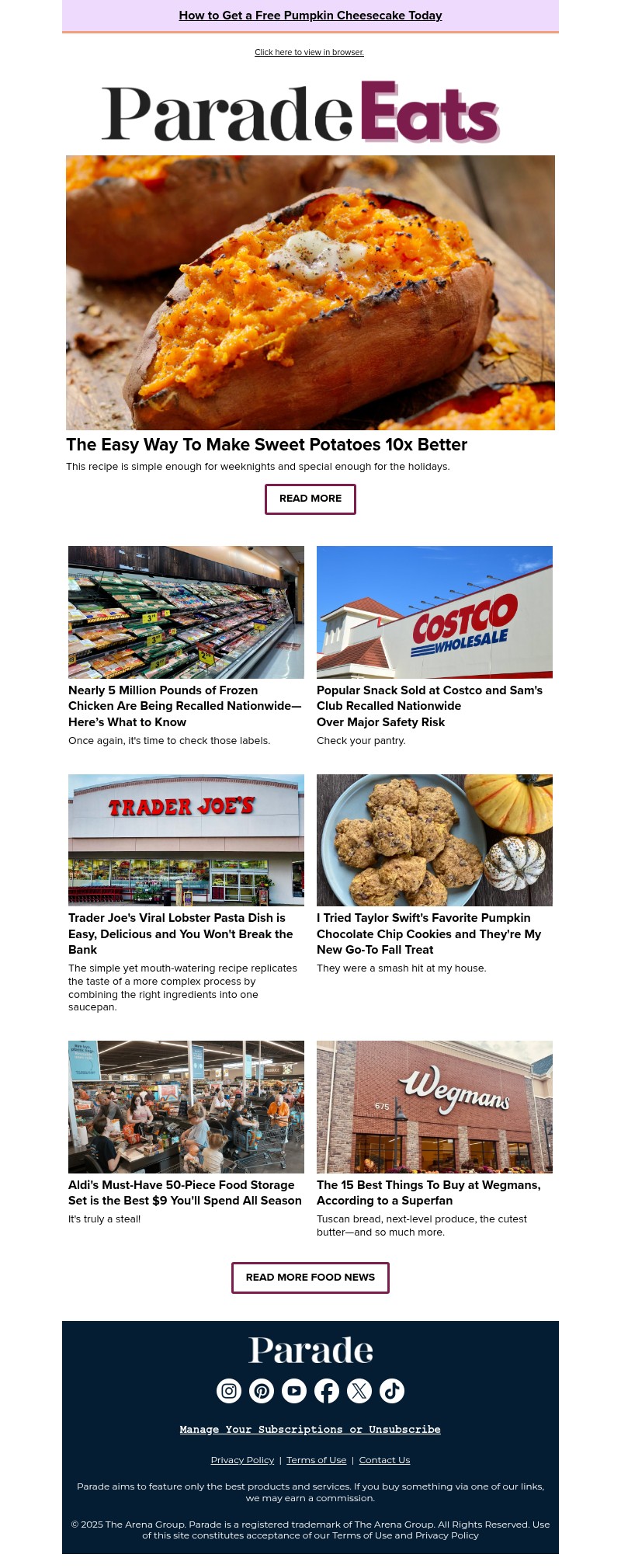This screenshot has width=621, height=1568.
Task: Open the free pumpkin cheesecake banner link
Action: pos(310,16)
